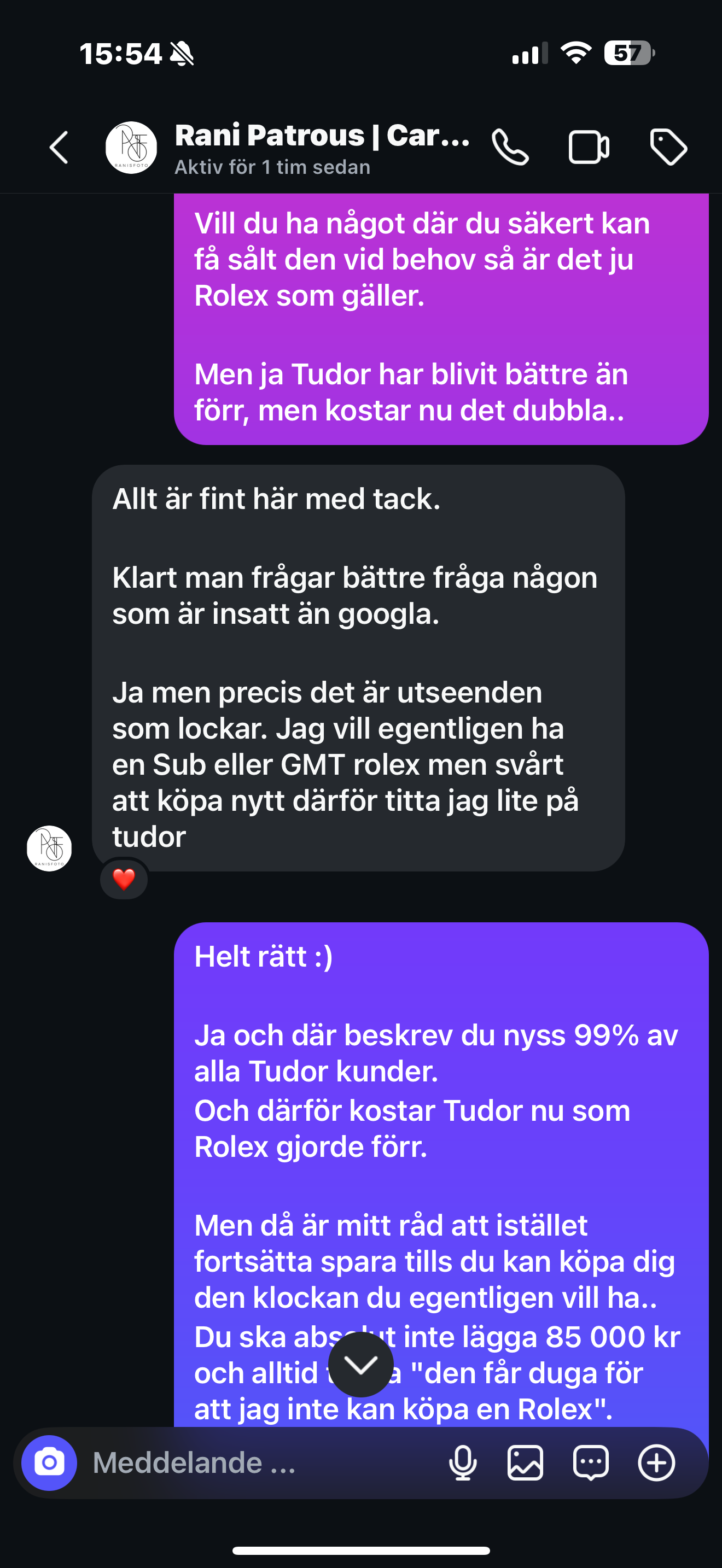Open the label tag icon
The height and width of the screenshot is (1568, 722).
pyautogui.click(x=668, y=147)
